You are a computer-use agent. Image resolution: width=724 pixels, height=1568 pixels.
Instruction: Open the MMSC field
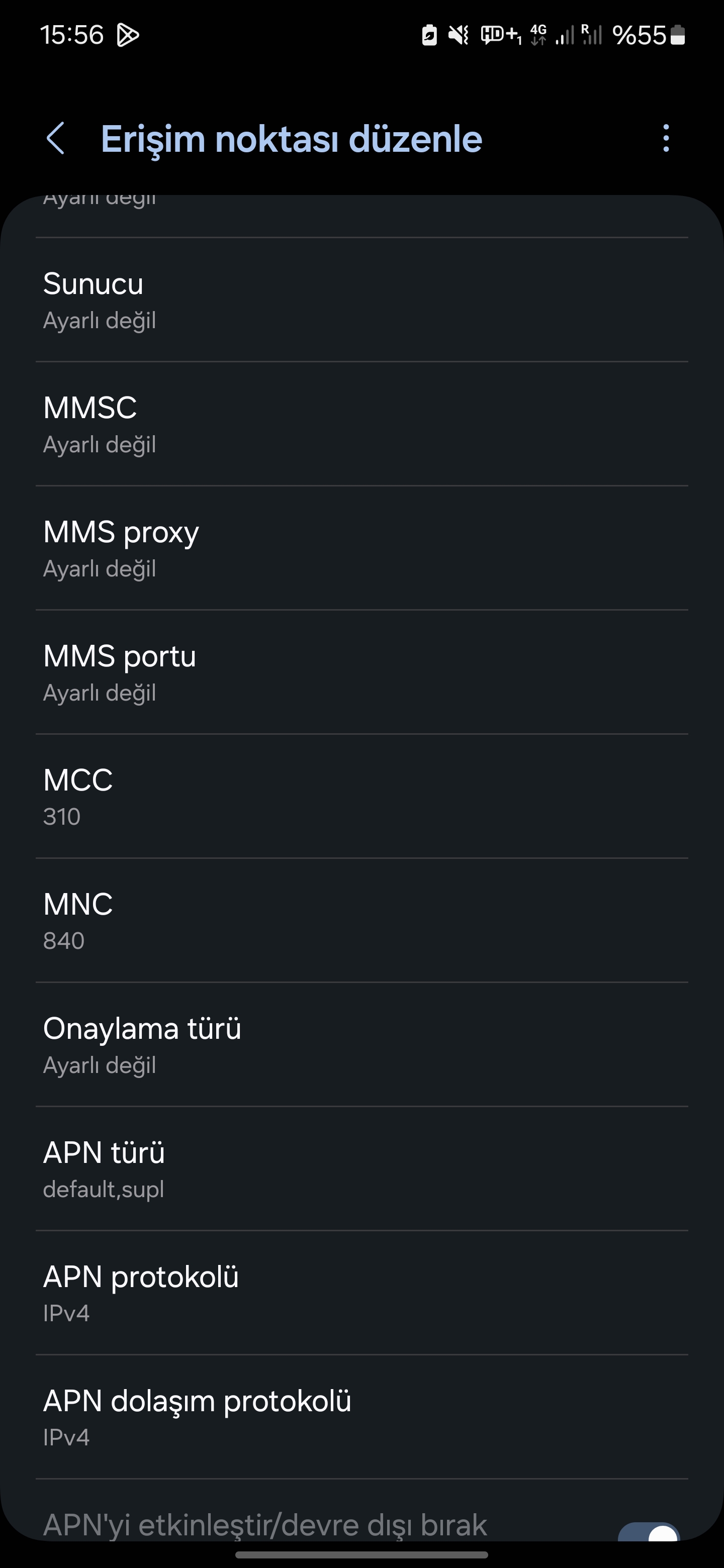point(361,424)
